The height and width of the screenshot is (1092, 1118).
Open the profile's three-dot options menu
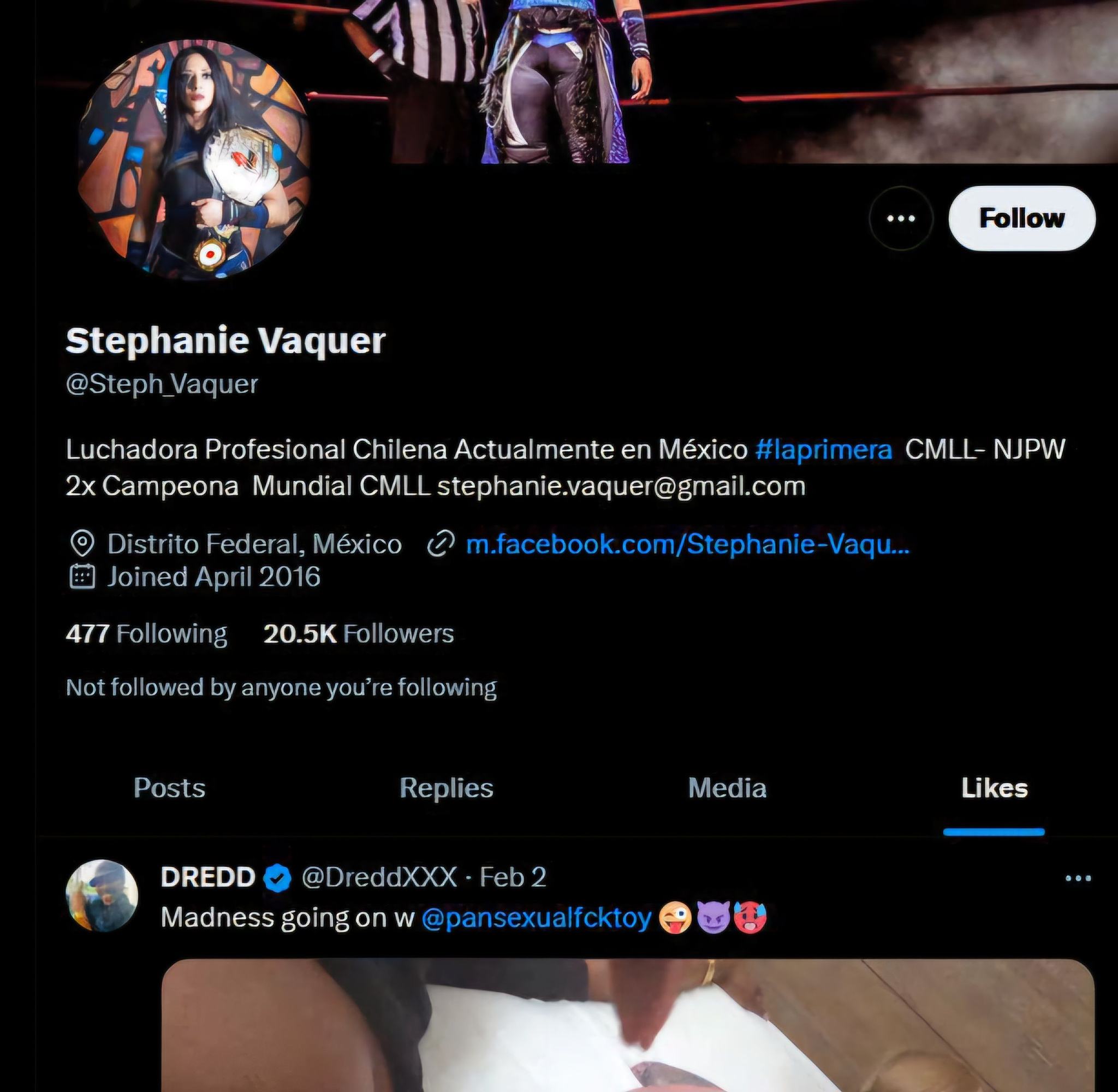click(900, 218)
